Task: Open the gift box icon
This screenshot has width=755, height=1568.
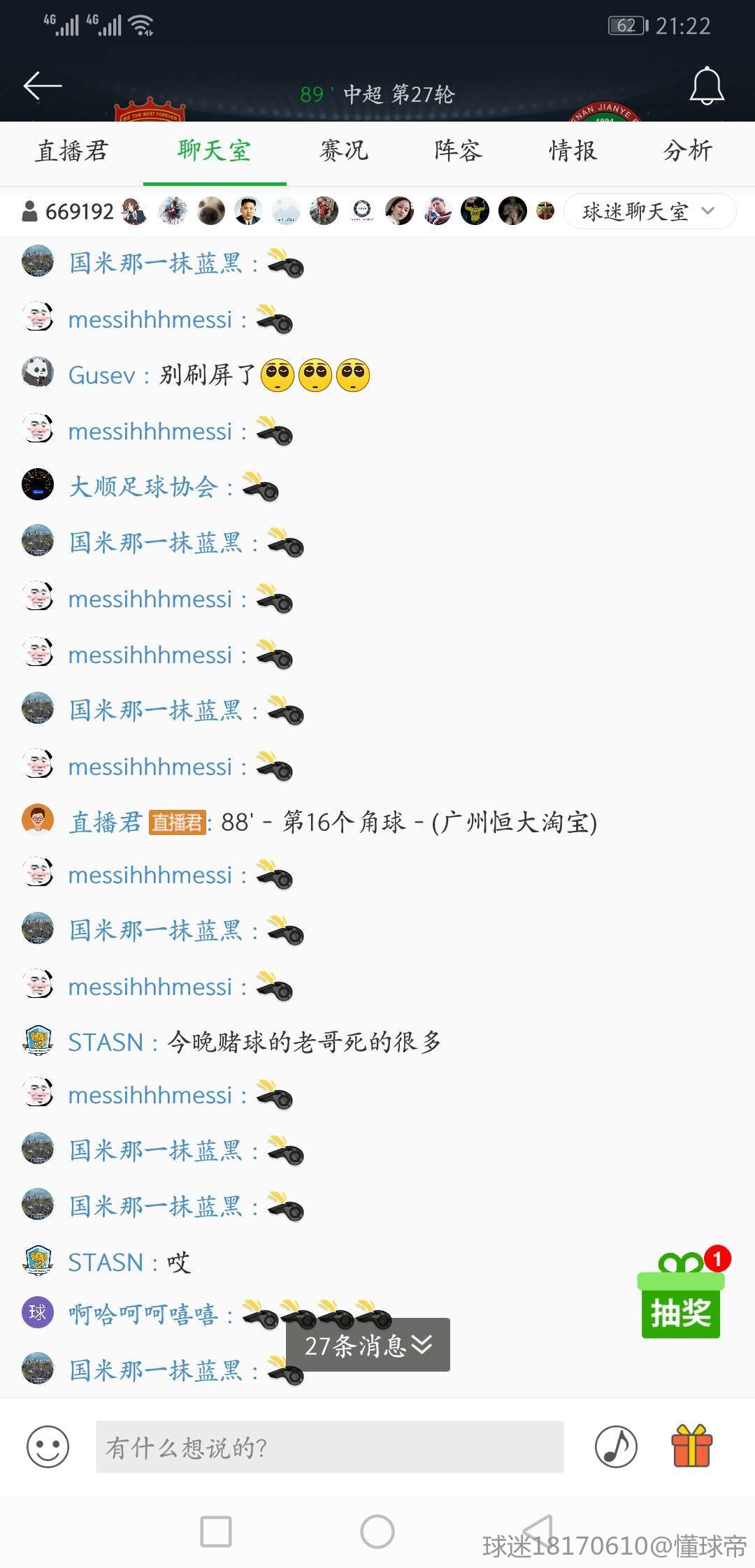Action: (691, 1446)
